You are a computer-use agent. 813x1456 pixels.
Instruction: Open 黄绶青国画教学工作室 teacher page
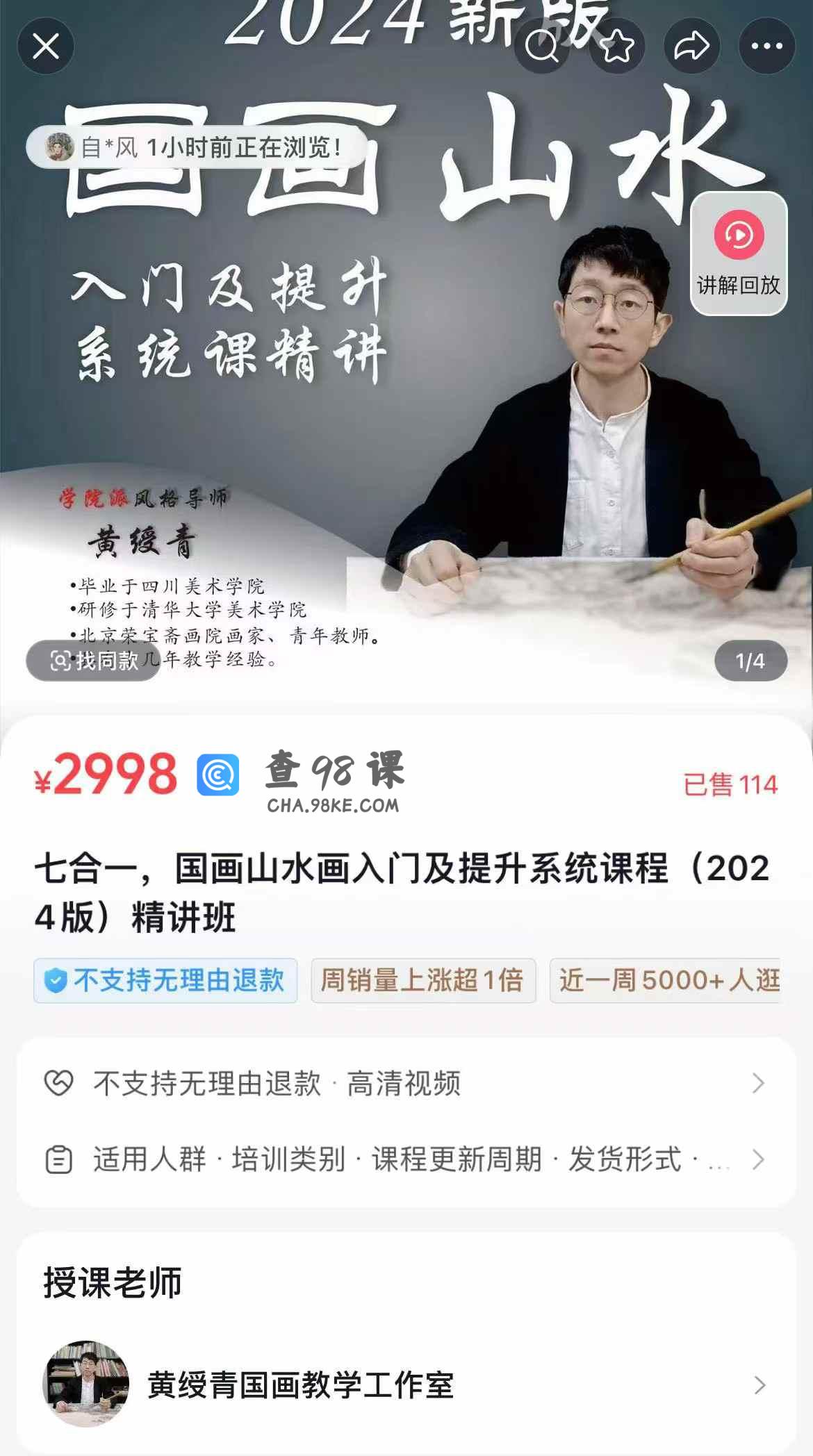coord(406,1384)
